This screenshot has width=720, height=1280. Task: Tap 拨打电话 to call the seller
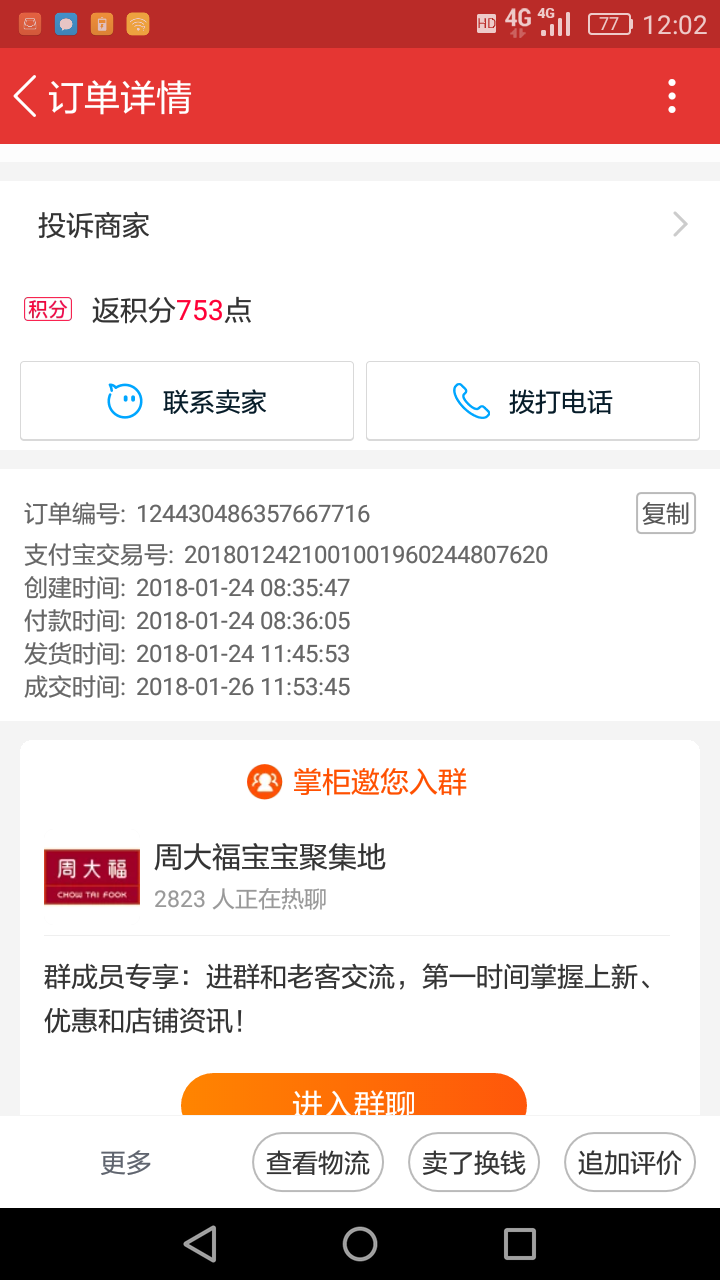[x=532, y=401]
